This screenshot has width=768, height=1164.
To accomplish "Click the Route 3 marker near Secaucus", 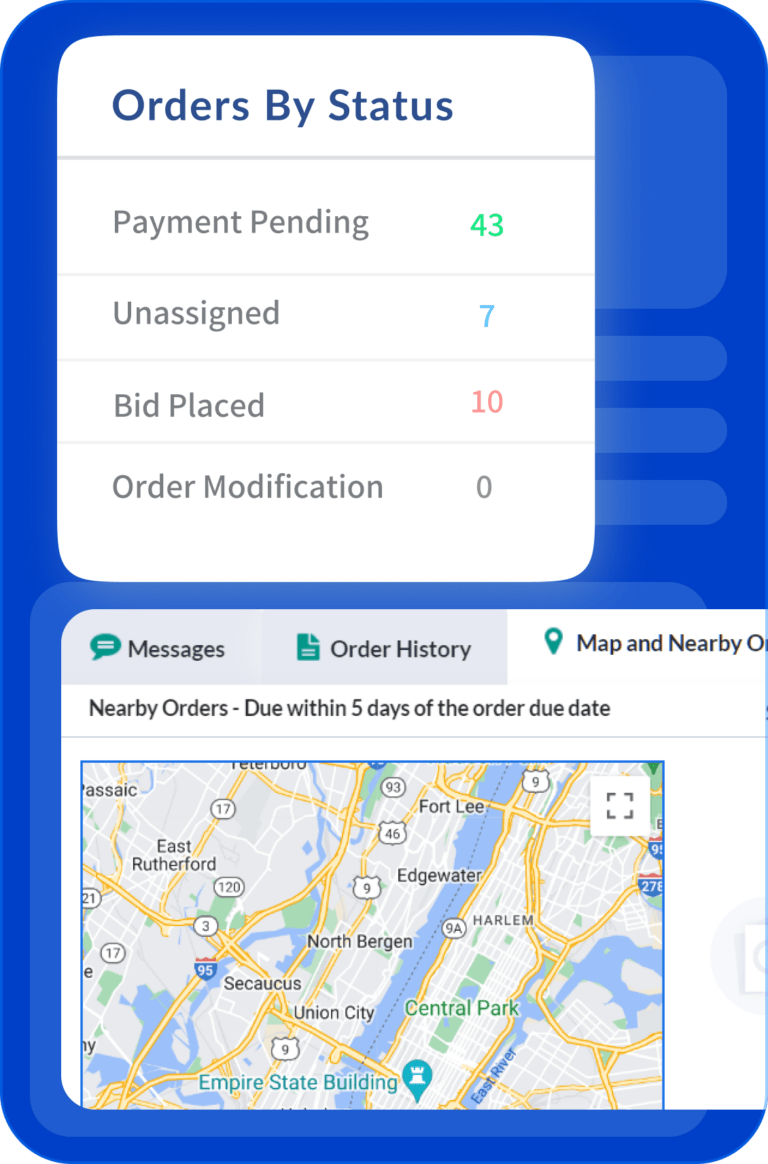I will tap(205, 925).
